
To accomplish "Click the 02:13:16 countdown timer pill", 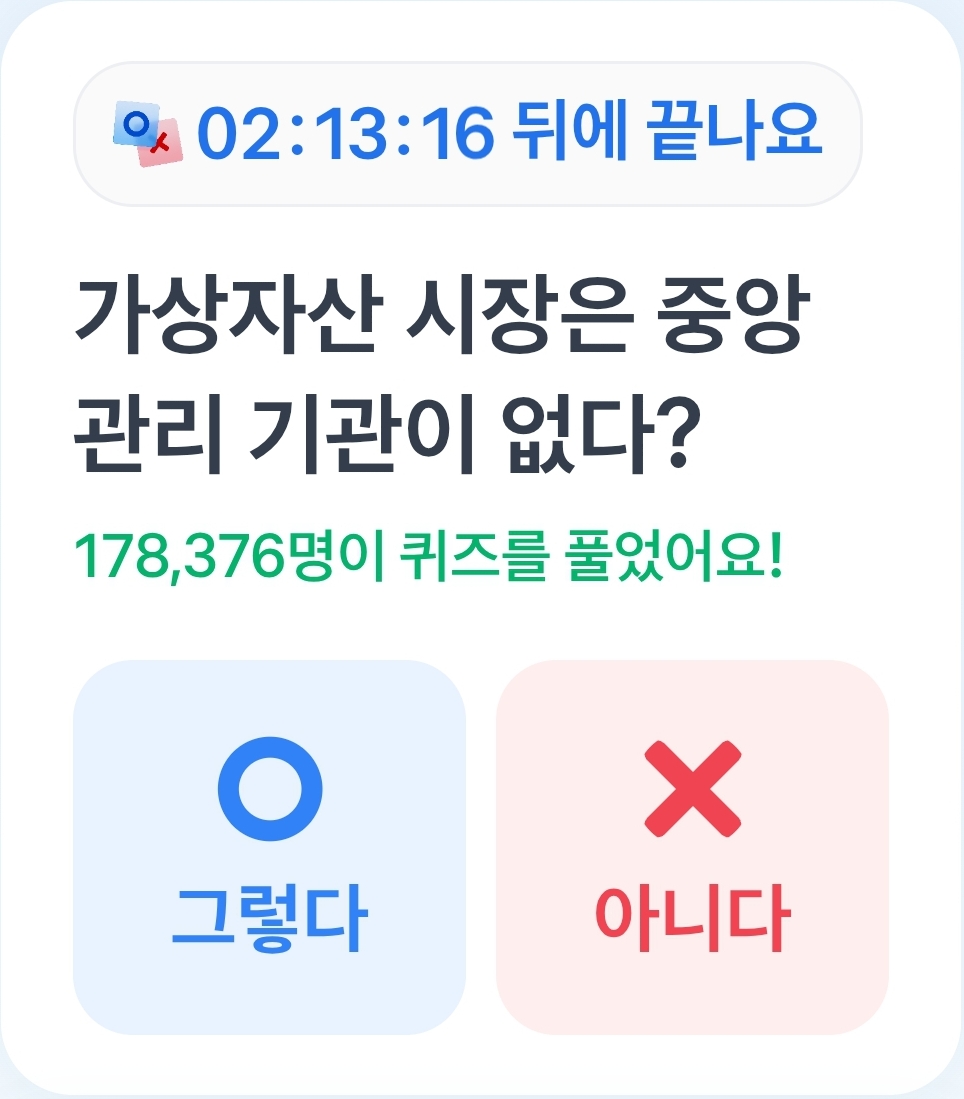I will [480, 132].
